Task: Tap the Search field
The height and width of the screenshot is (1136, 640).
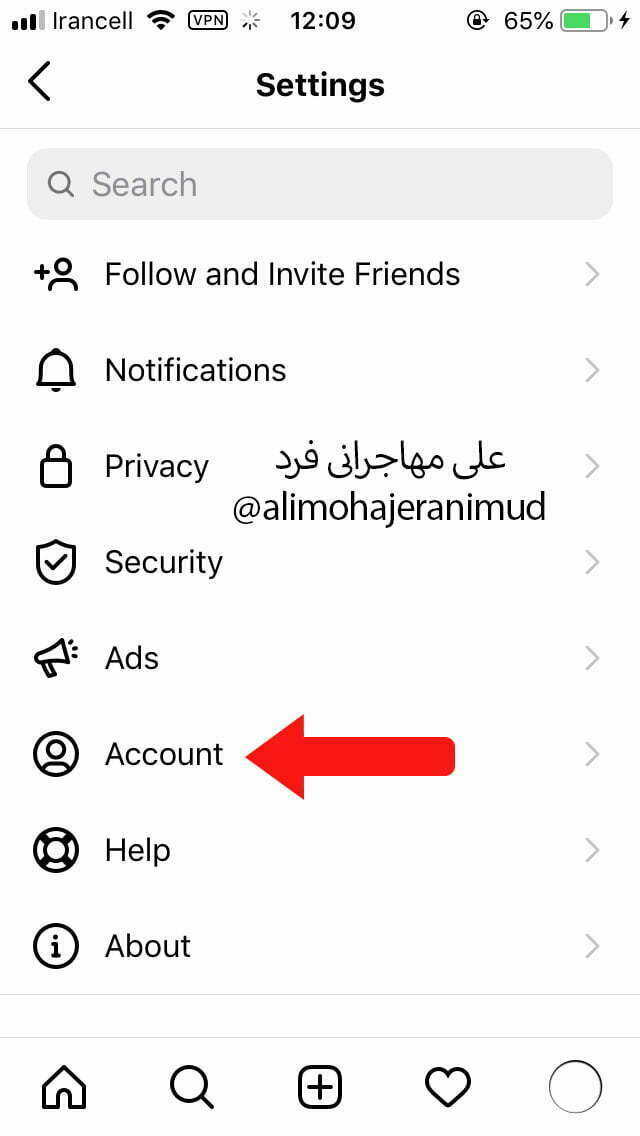Action: click(x=320, y=184)
